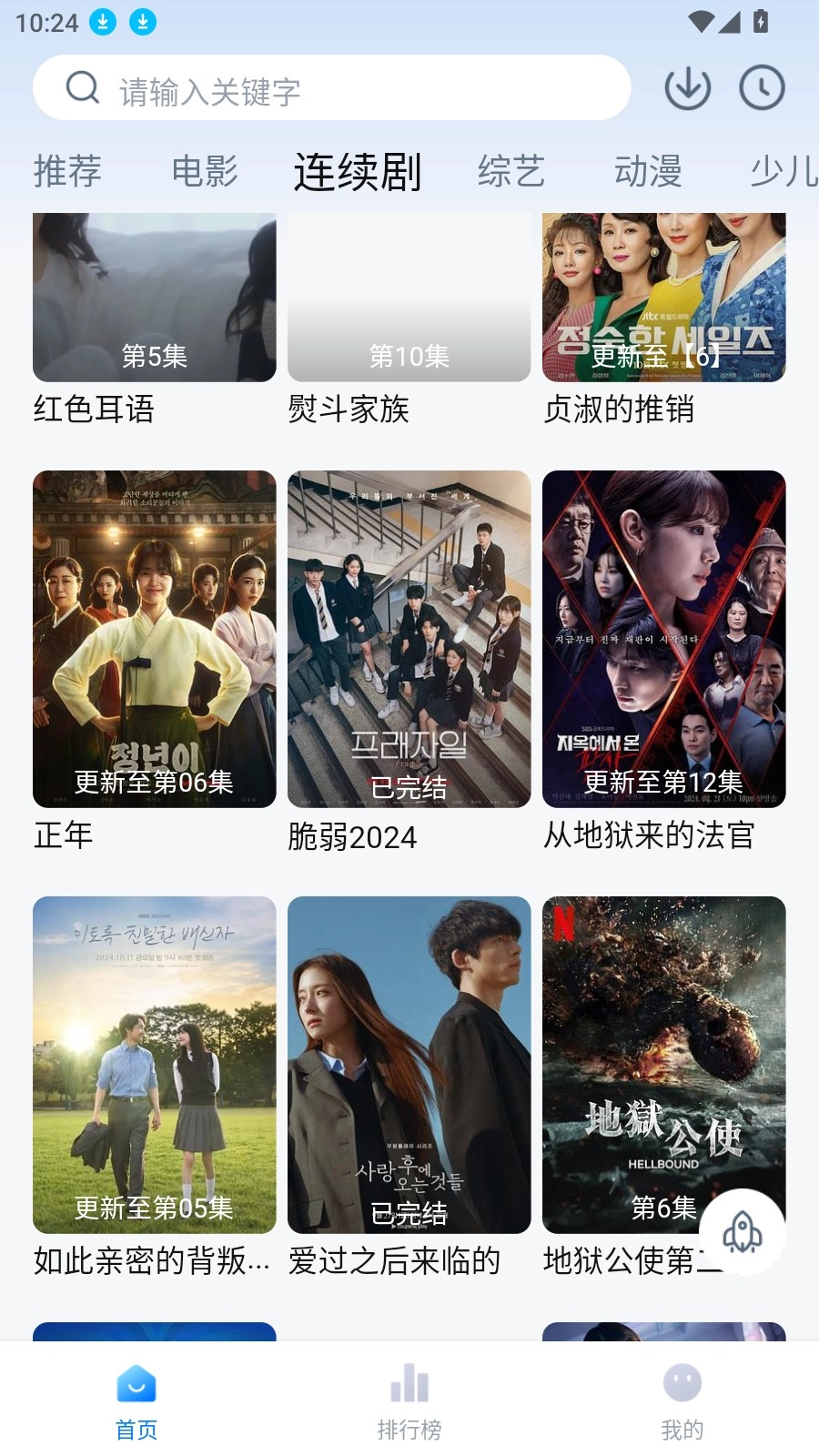
Task: Open the 我的 tab
Action: (682, 1401)
